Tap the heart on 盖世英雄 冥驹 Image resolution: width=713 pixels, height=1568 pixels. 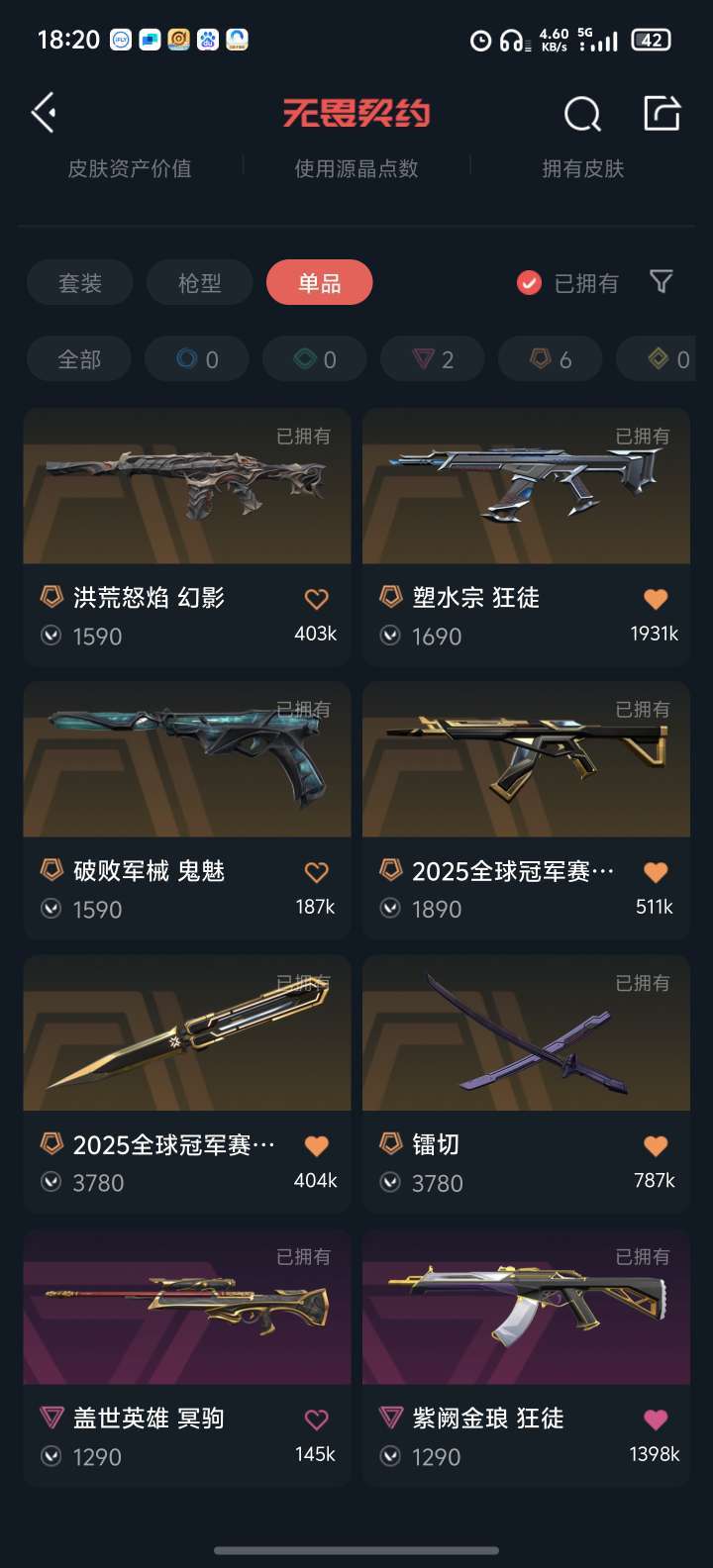pos(316,1420)
